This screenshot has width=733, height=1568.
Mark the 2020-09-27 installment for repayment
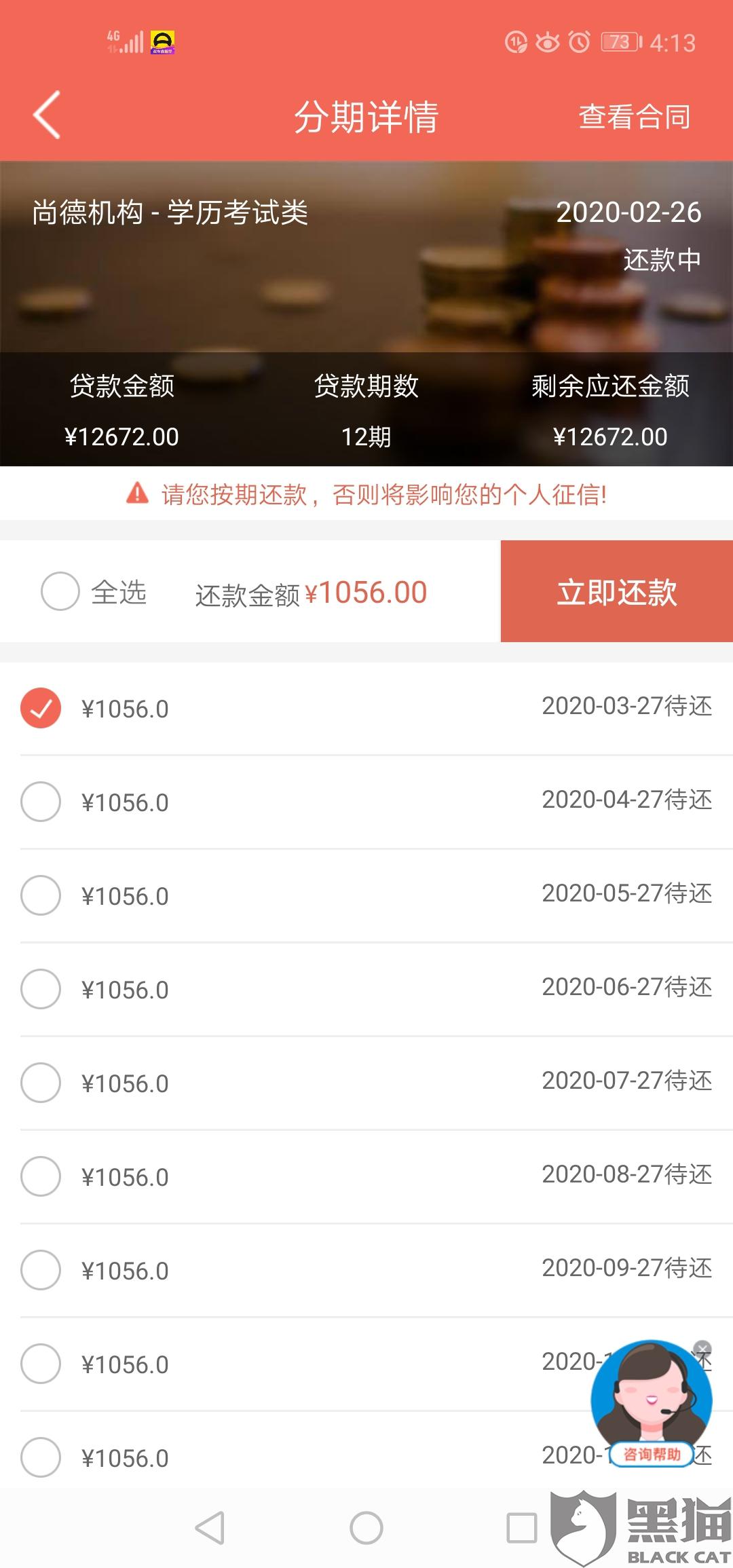pyautogui.click(x=41, y=1270)
